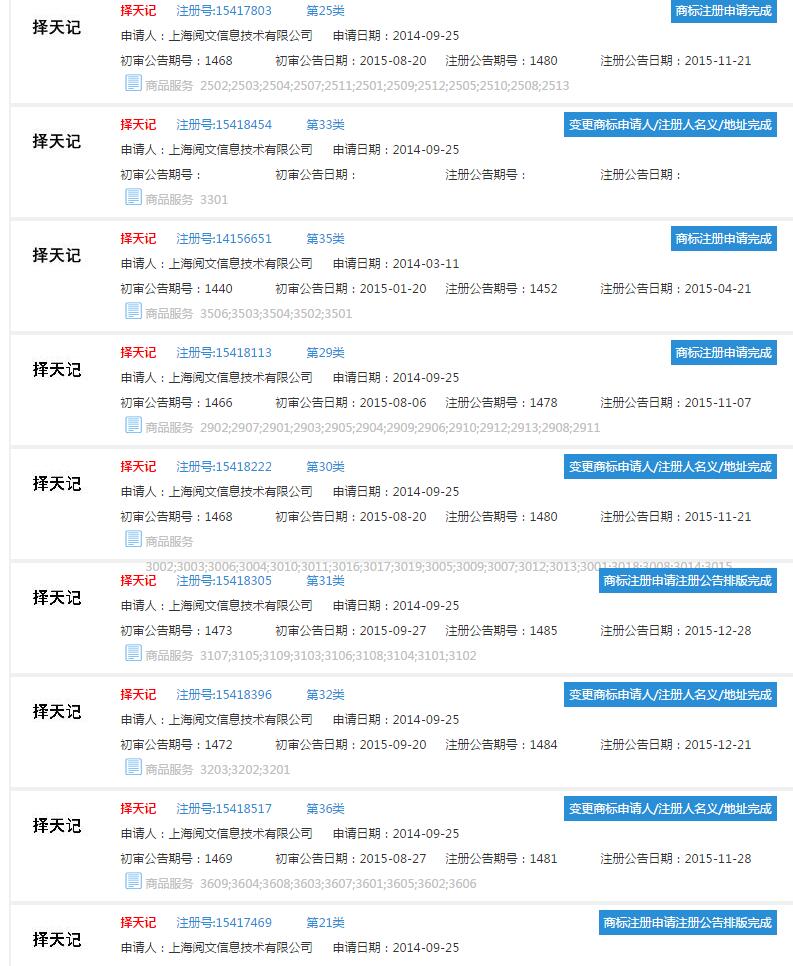Open the 商品服务 icon for 15418222
This screenshot has height=966, width=793.
133,539
